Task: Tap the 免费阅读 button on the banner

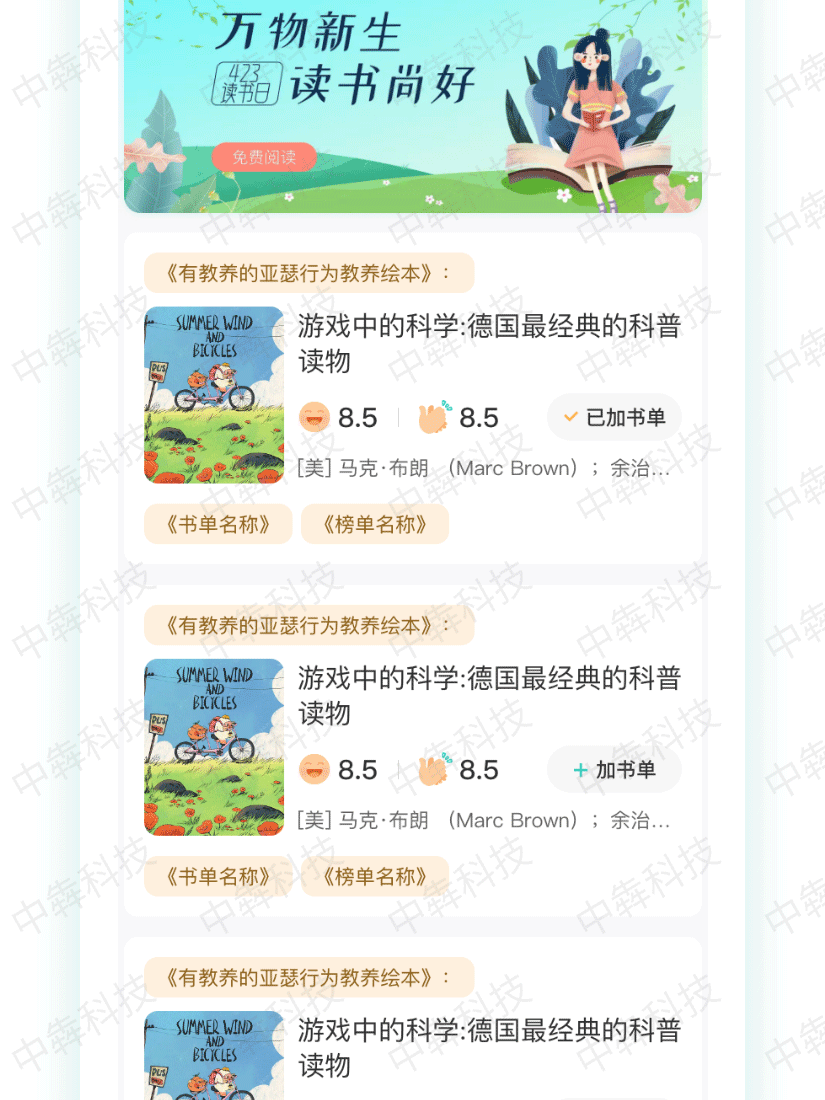Action: coord(264,157)
